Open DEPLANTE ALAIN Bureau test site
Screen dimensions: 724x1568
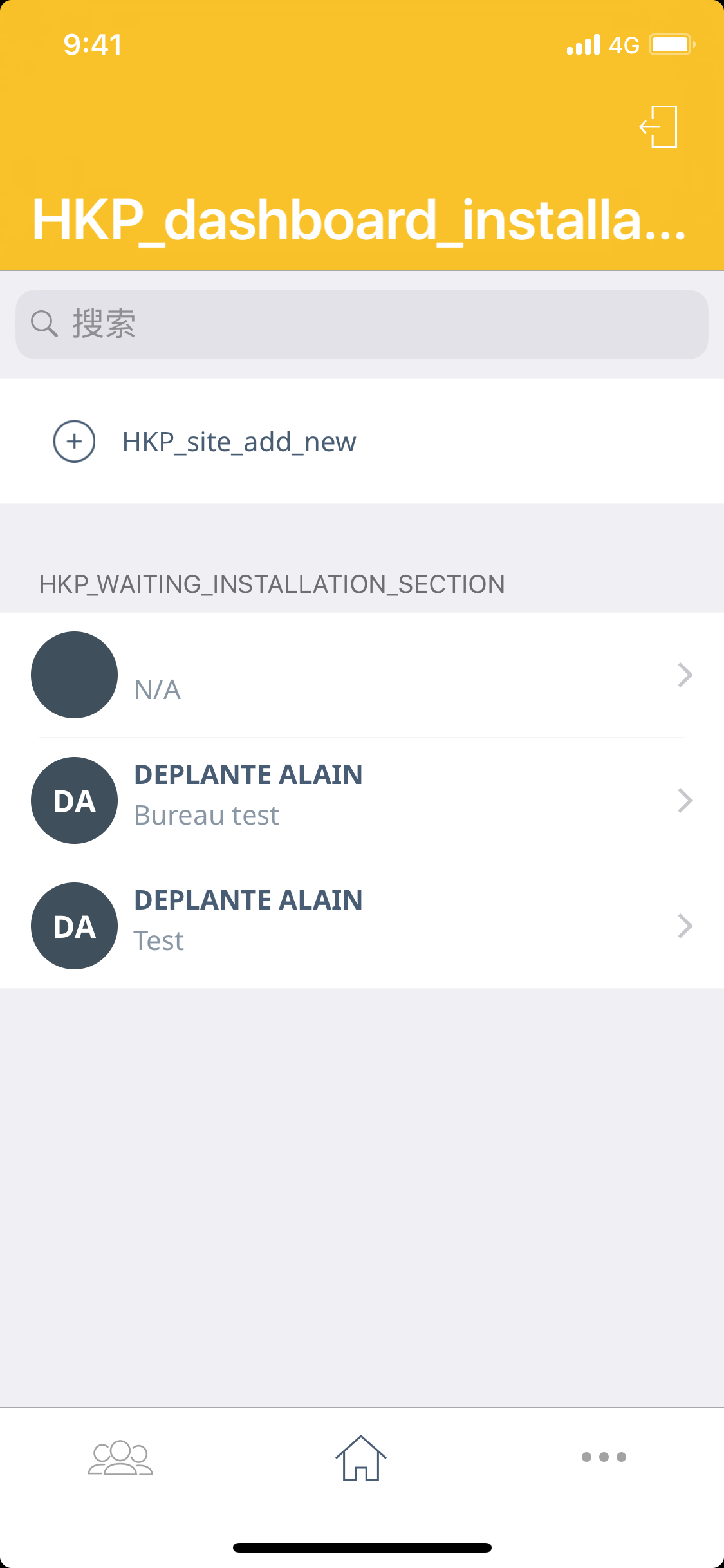[x=362, y=800]
